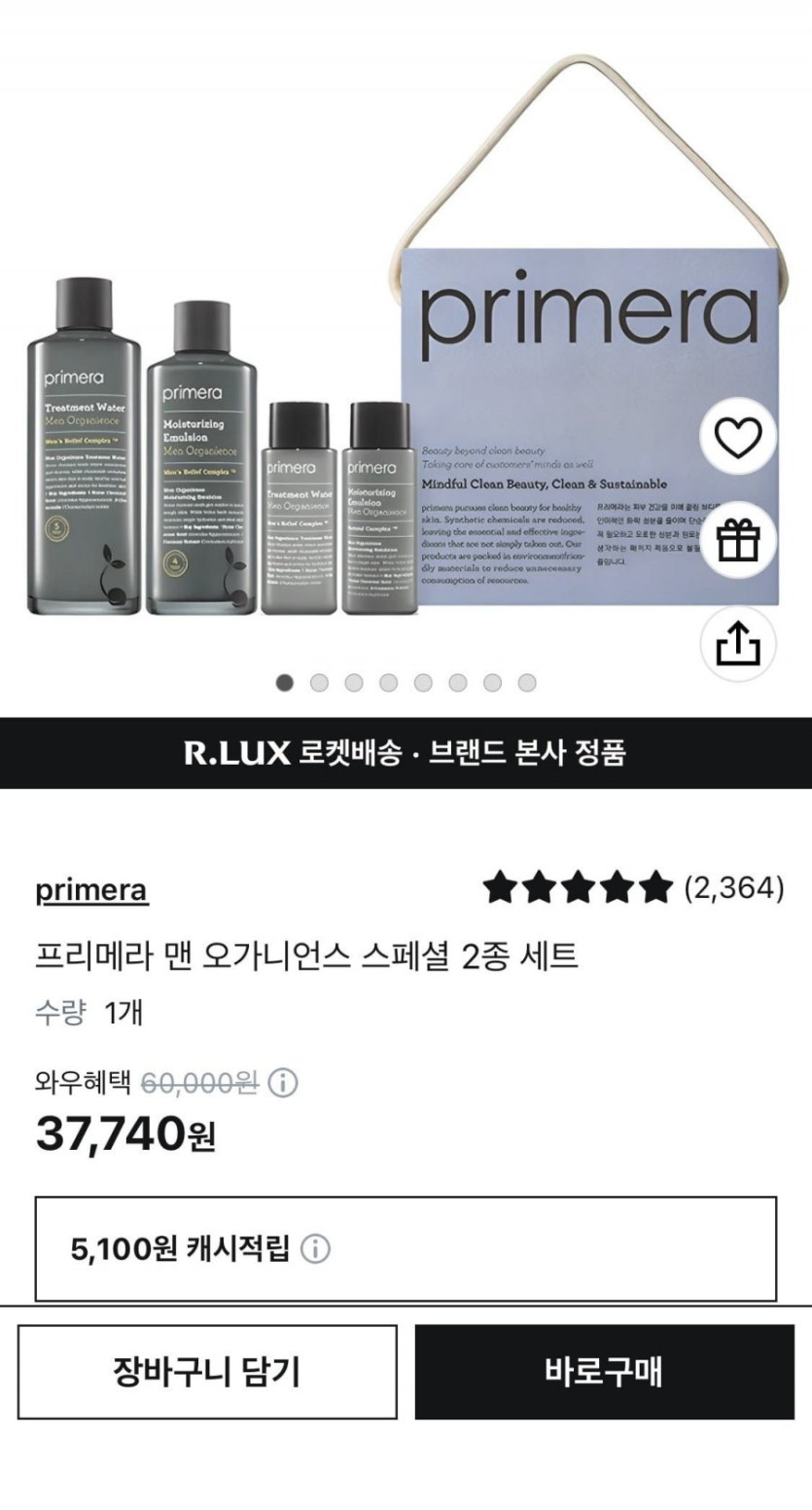Open the primera brand link

91,889
